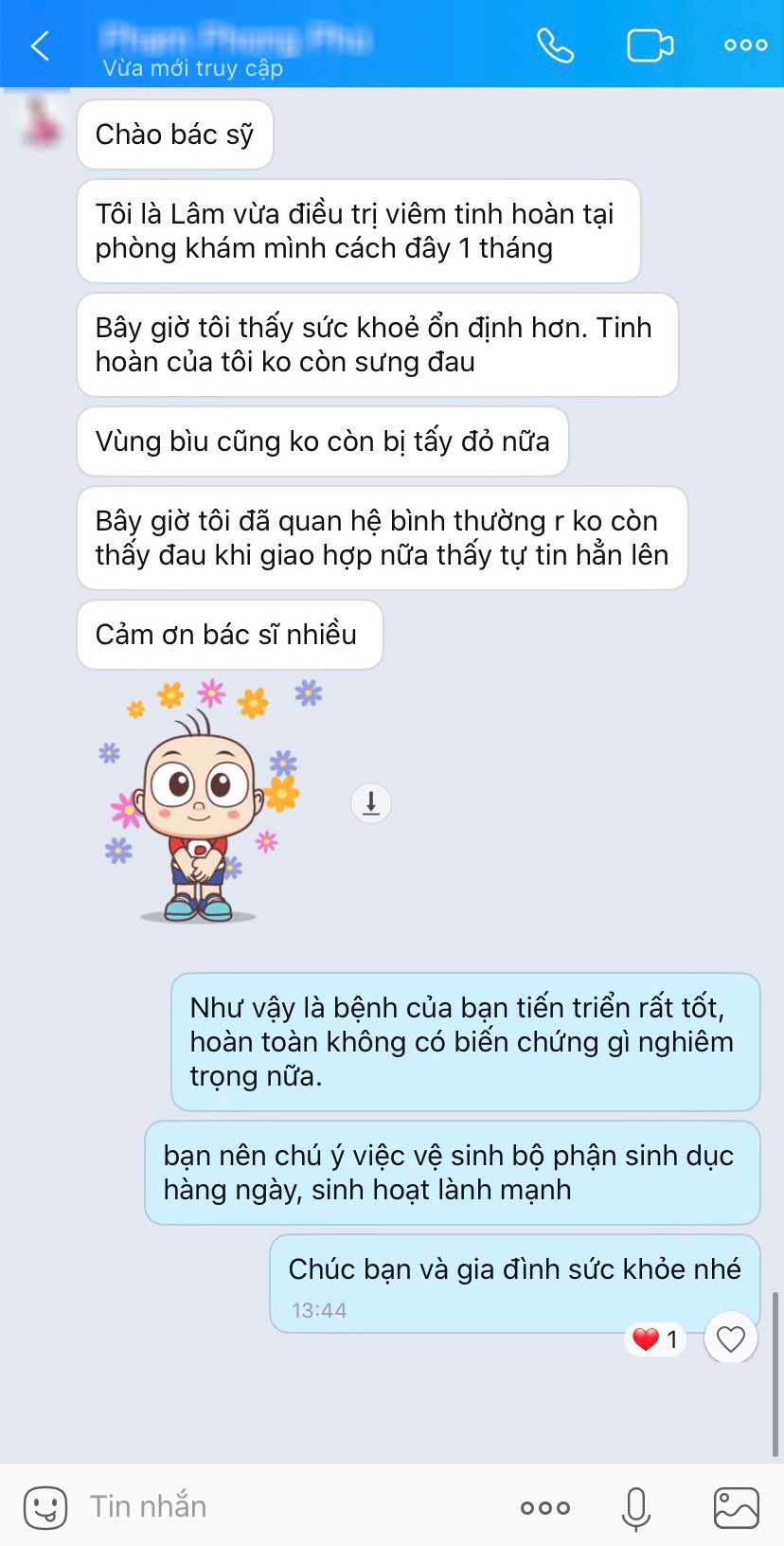Focus the Tin nhắn message field
This screenshot has height=1546, width=784.
pos(284,1506)
